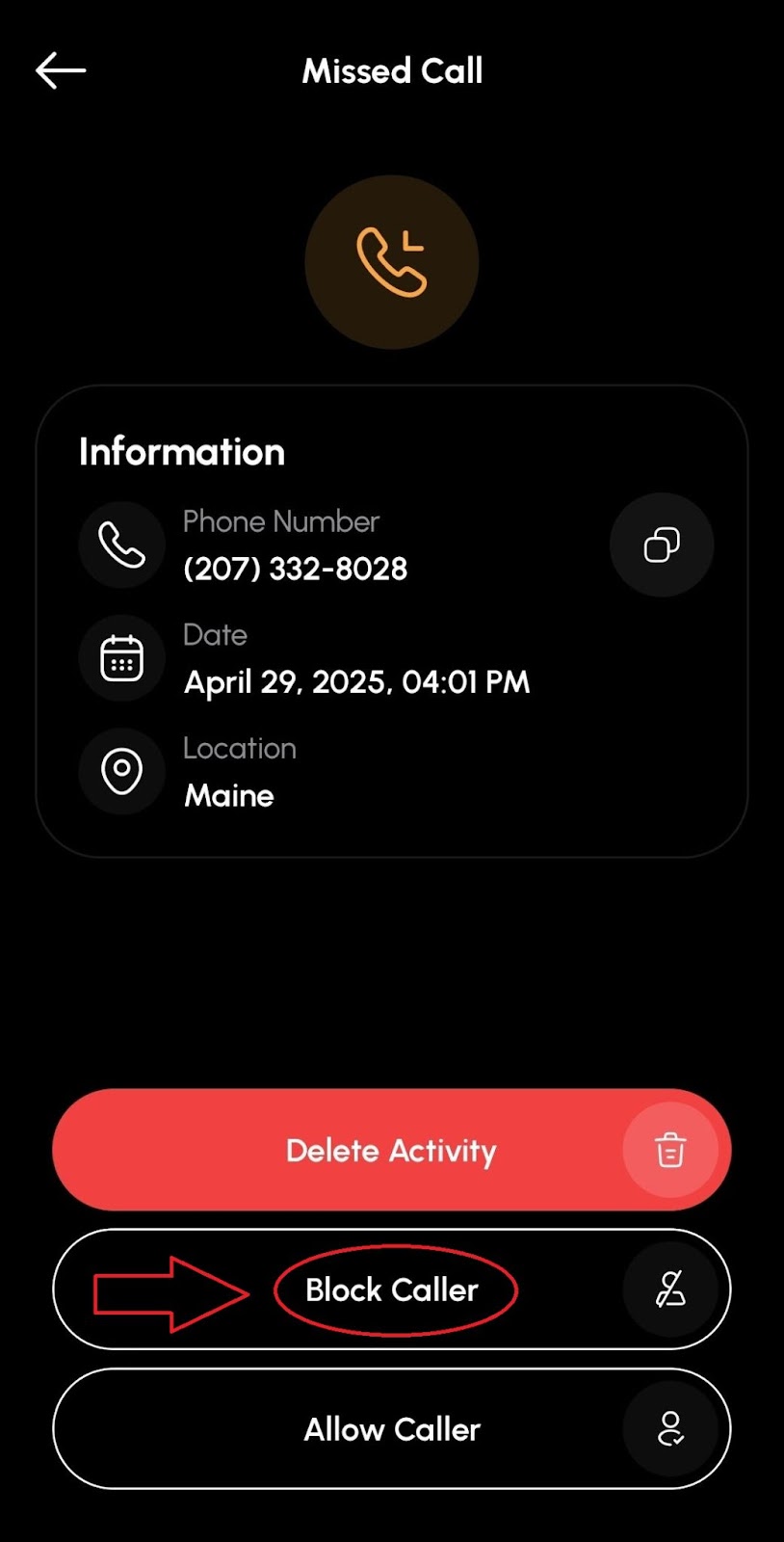Go back using the top-left arrow

coord(61,70)
